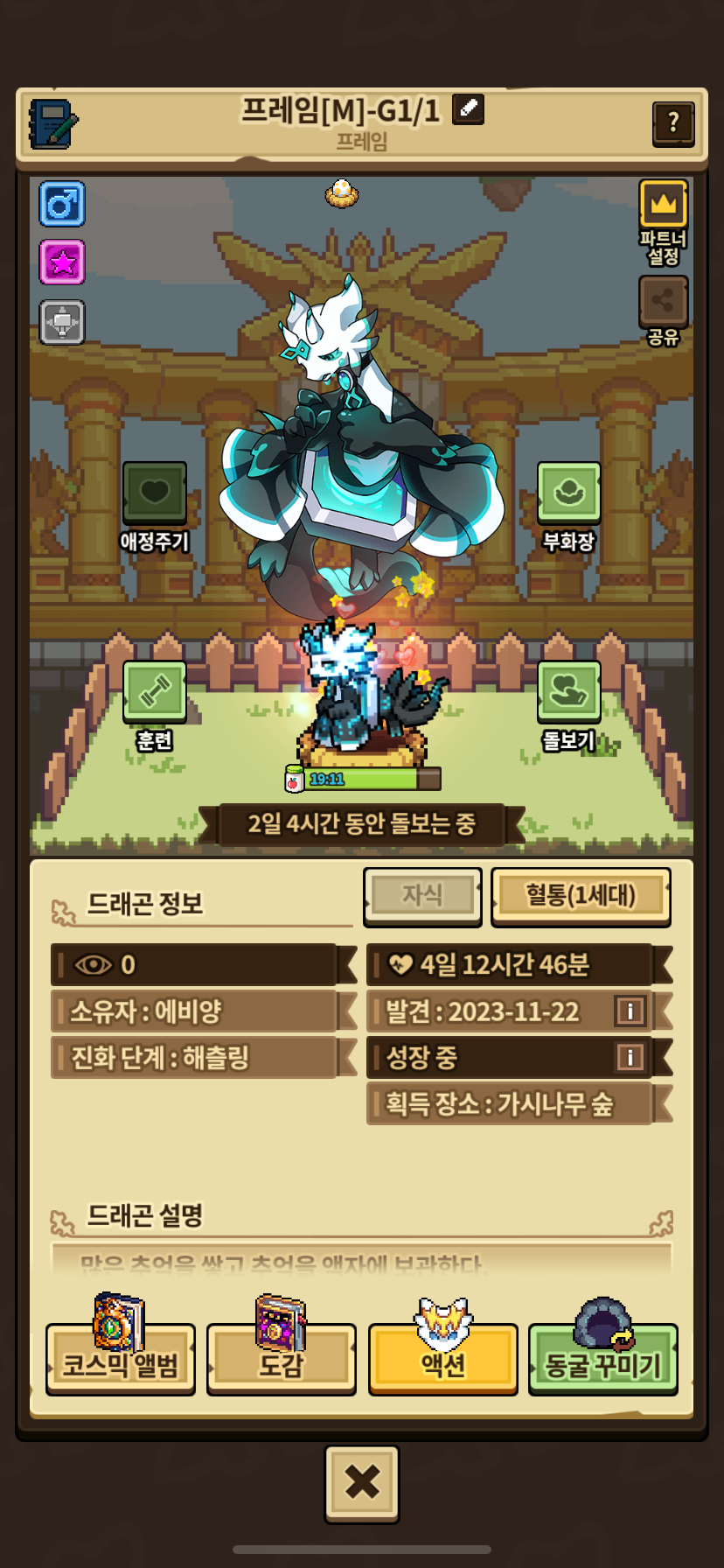Viewport: 724px width, 1568px height.
Task: Open the notebook memo icon
Action: [x=52, y=123]
